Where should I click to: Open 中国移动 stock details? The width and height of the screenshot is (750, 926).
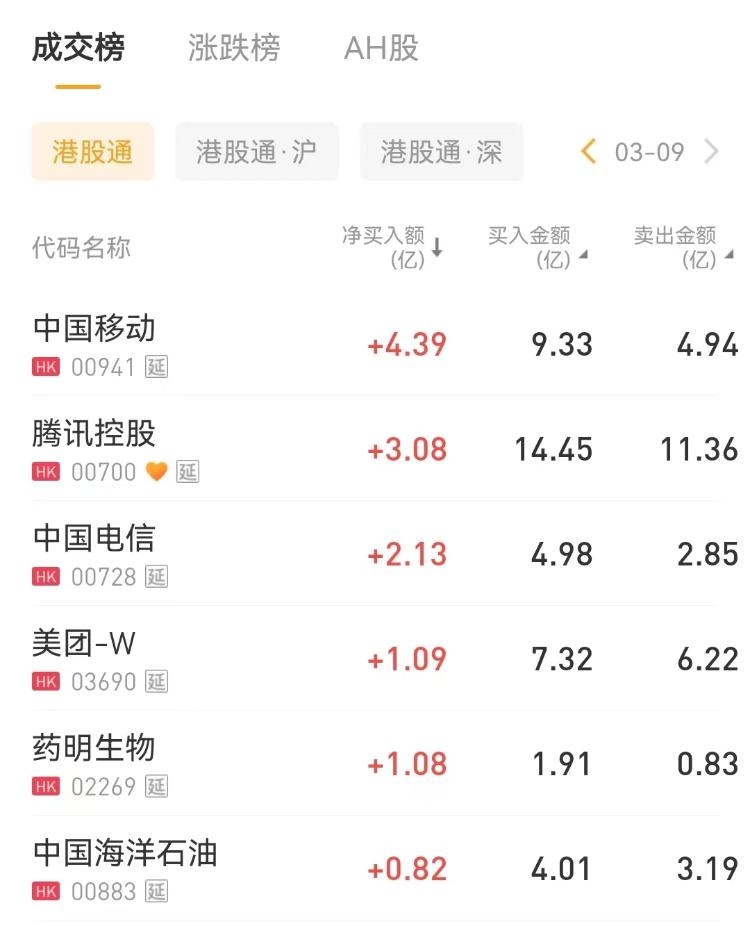click(94, 343)
